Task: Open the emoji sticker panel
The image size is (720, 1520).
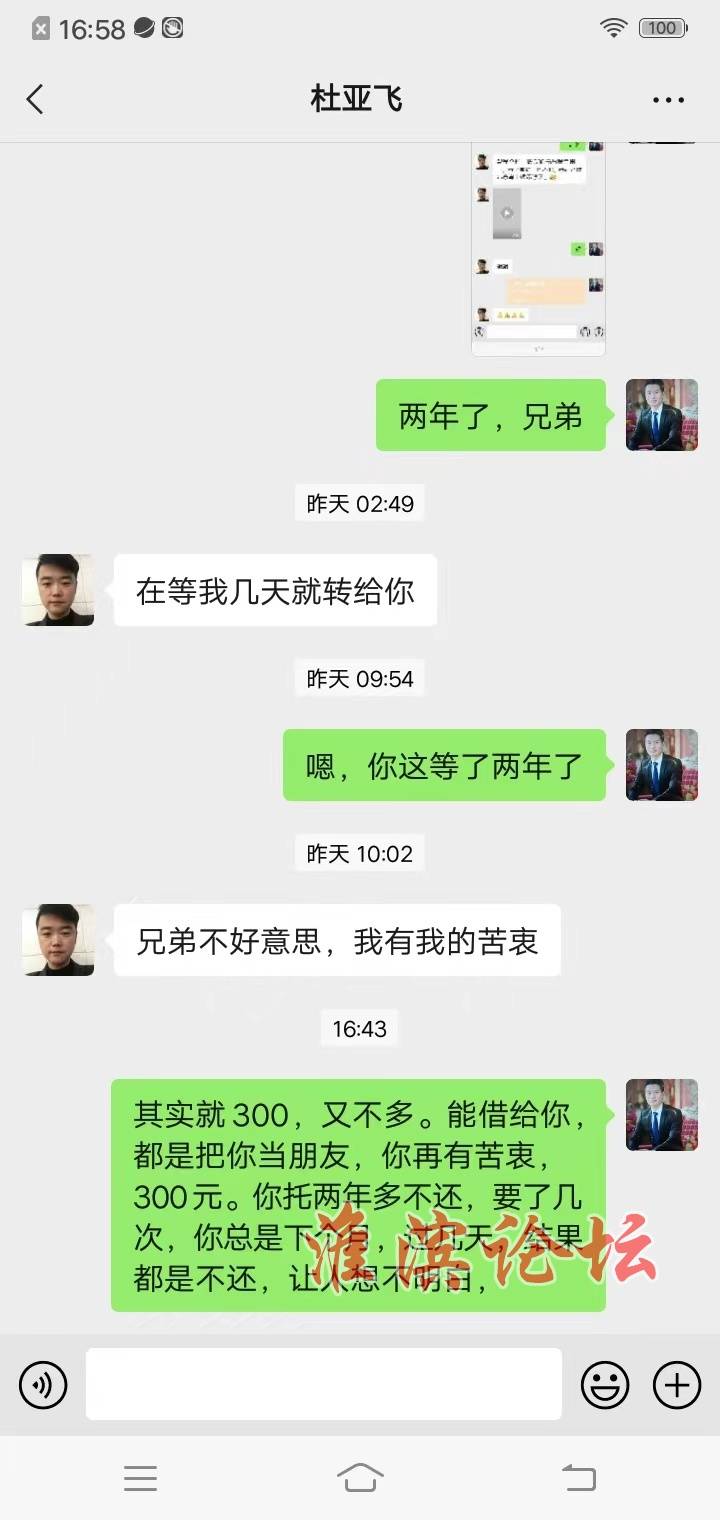Action: point(605,1385)
